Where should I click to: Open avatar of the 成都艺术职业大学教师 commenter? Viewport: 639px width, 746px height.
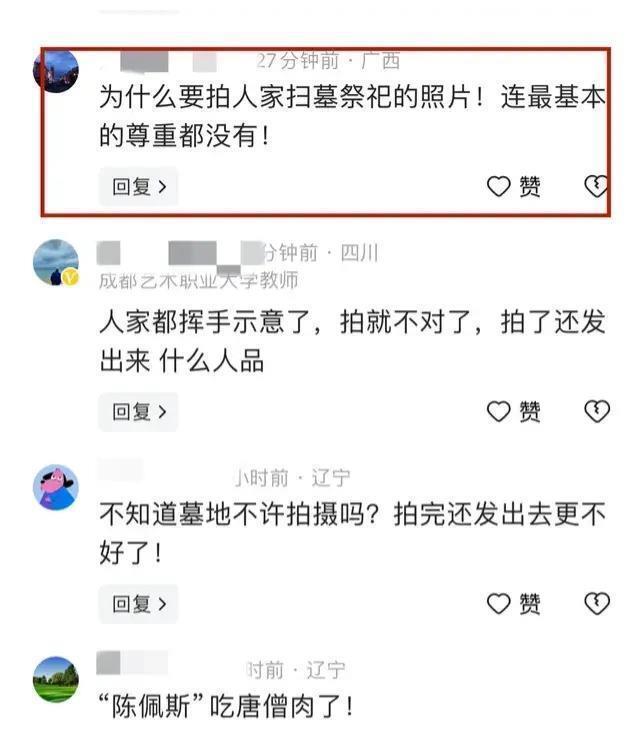[56, 263]
